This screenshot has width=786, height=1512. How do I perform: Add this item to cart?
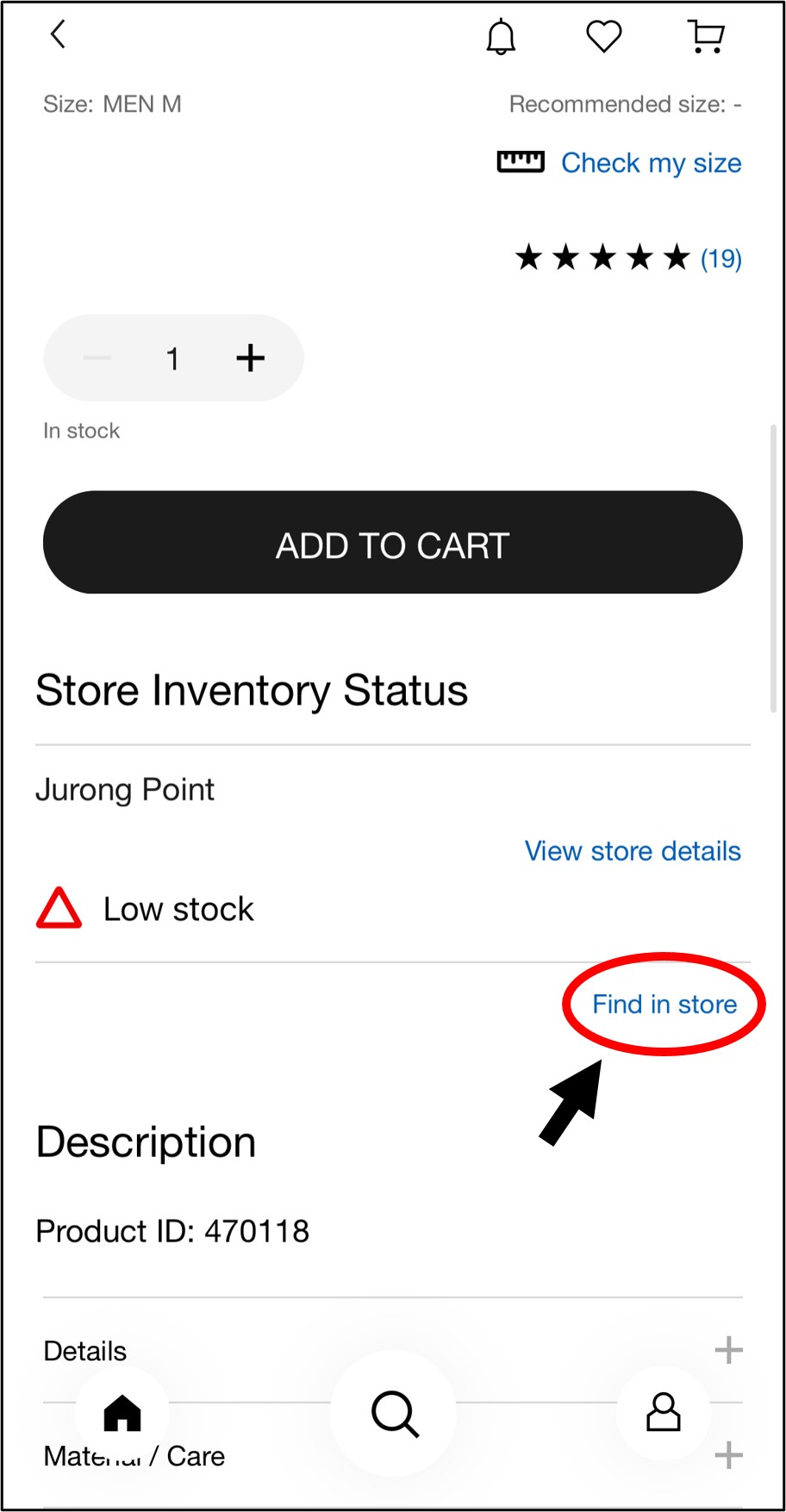393,543
